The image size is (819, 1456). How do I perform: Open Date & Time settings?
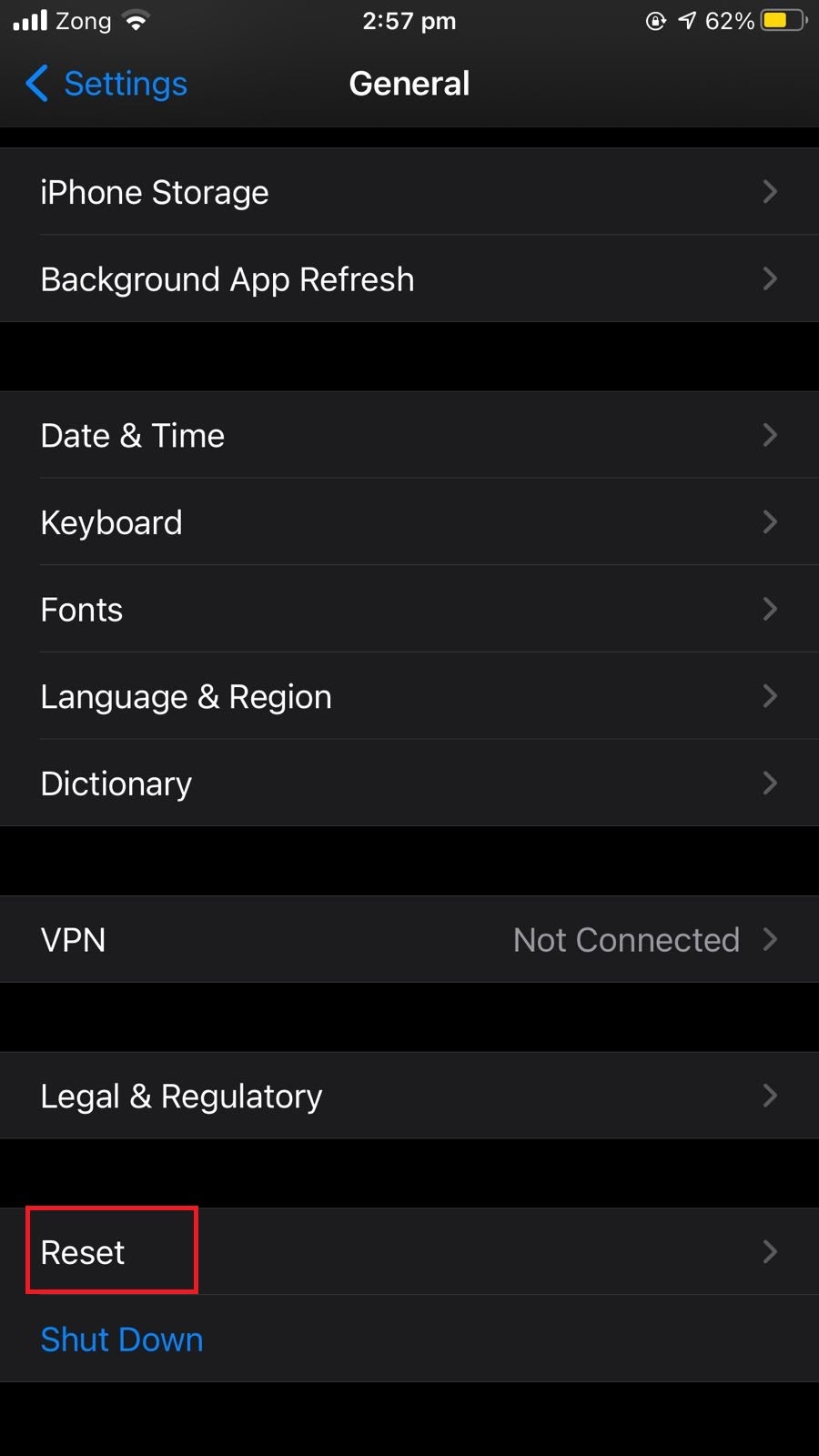(409, 436)
